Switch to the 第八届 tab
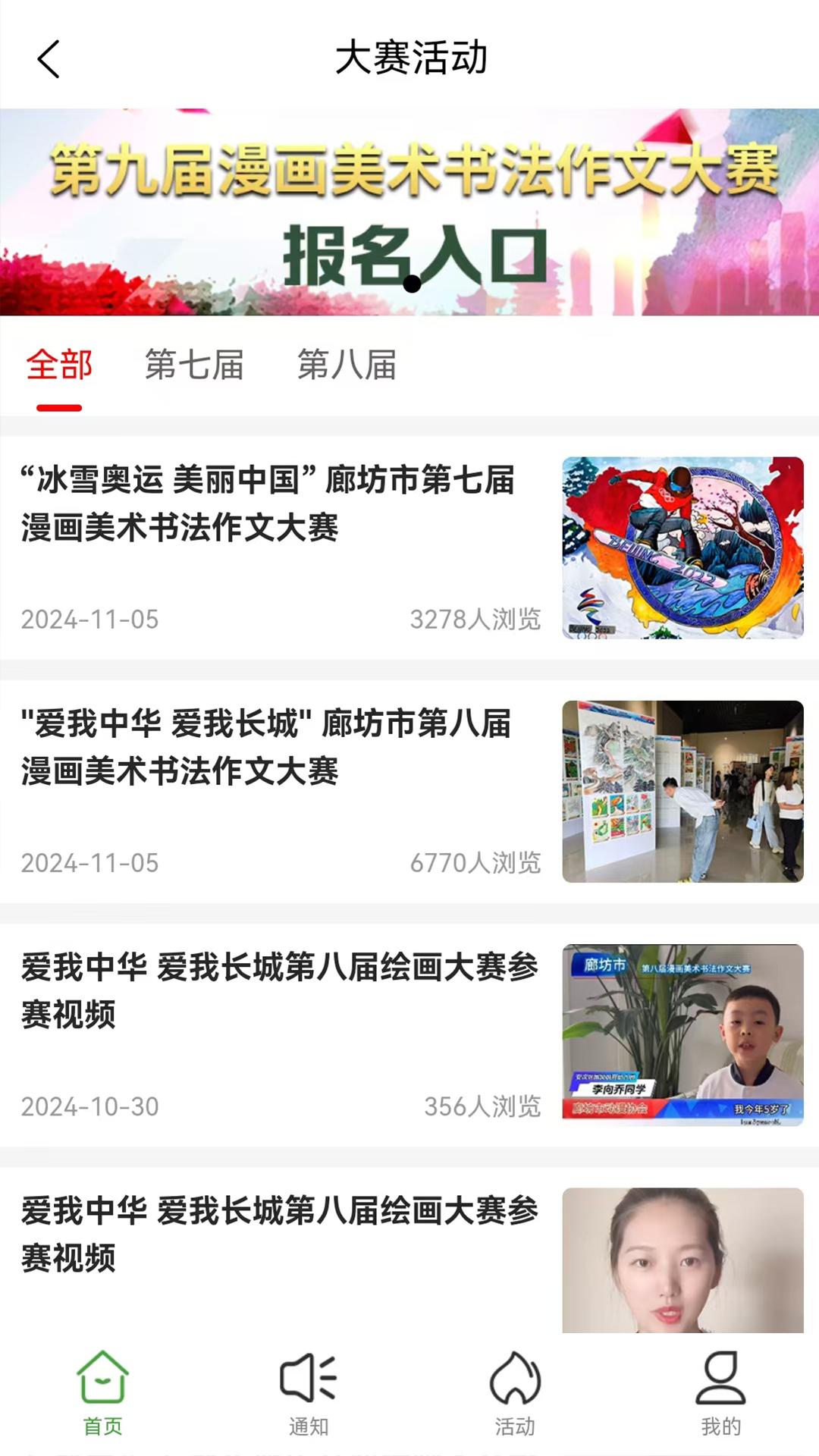The height and width of the screenshot is (1456, 819). (347, 366)
